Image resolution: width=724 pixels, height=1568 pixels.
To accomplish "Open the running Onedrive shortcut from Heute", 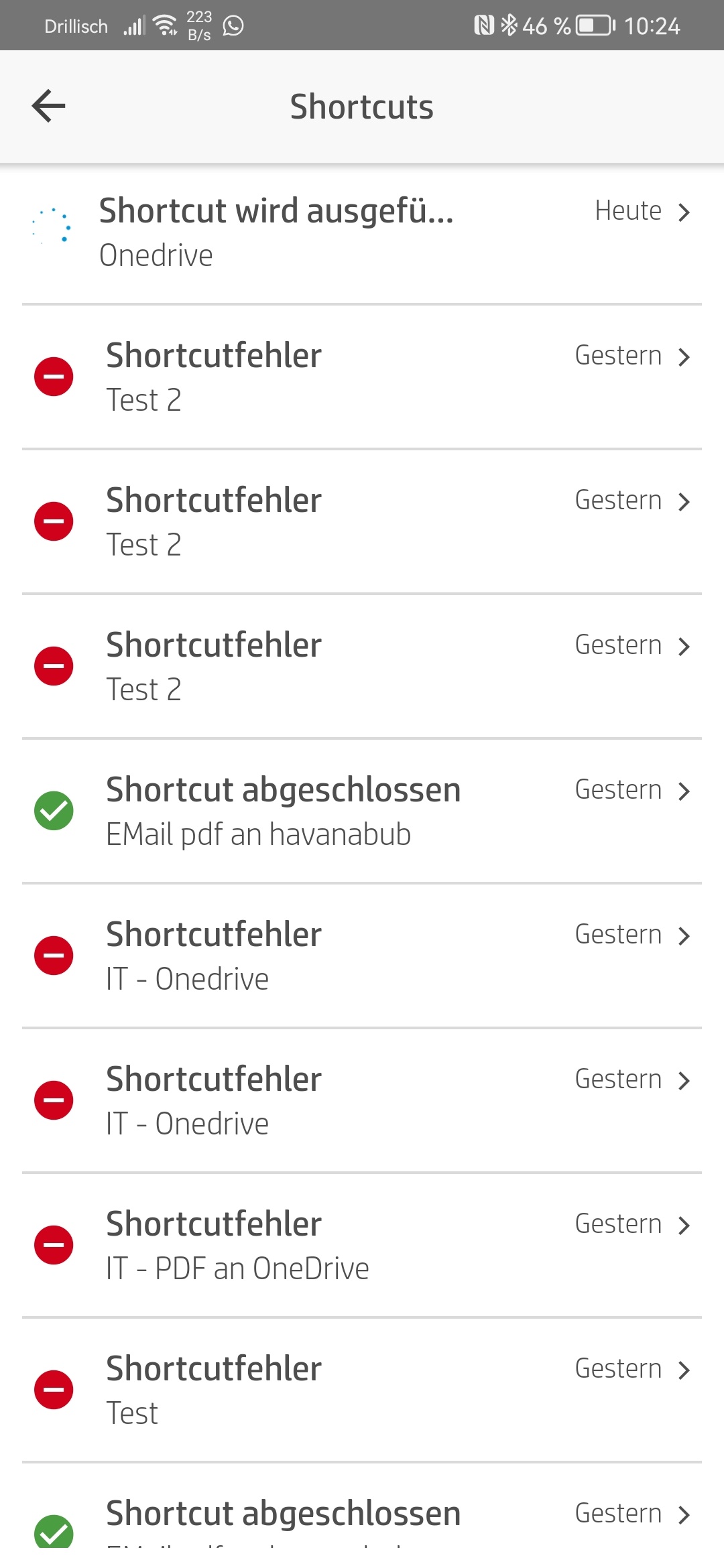I will click(x=362, y=232).
